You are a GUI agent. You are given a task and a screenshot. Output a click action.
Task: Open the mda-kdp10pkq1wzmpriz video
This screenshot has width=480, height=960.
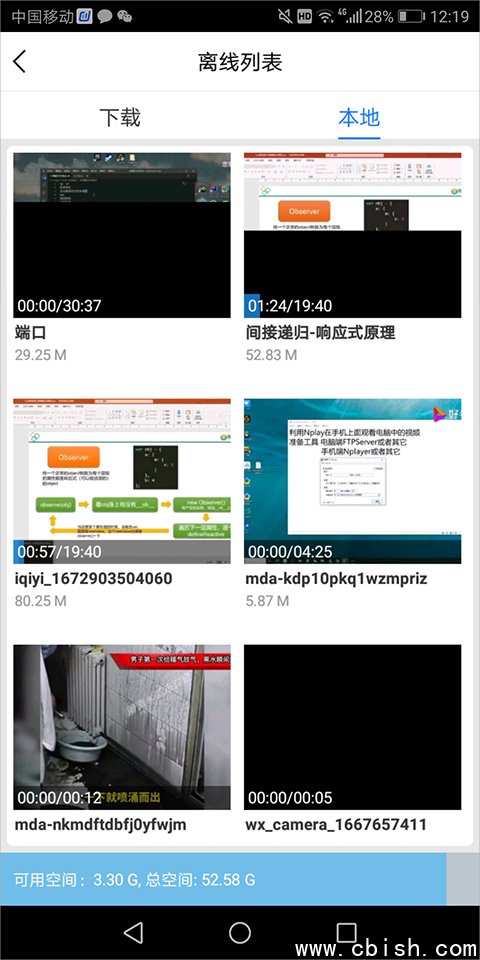click(x=352, y=481)
